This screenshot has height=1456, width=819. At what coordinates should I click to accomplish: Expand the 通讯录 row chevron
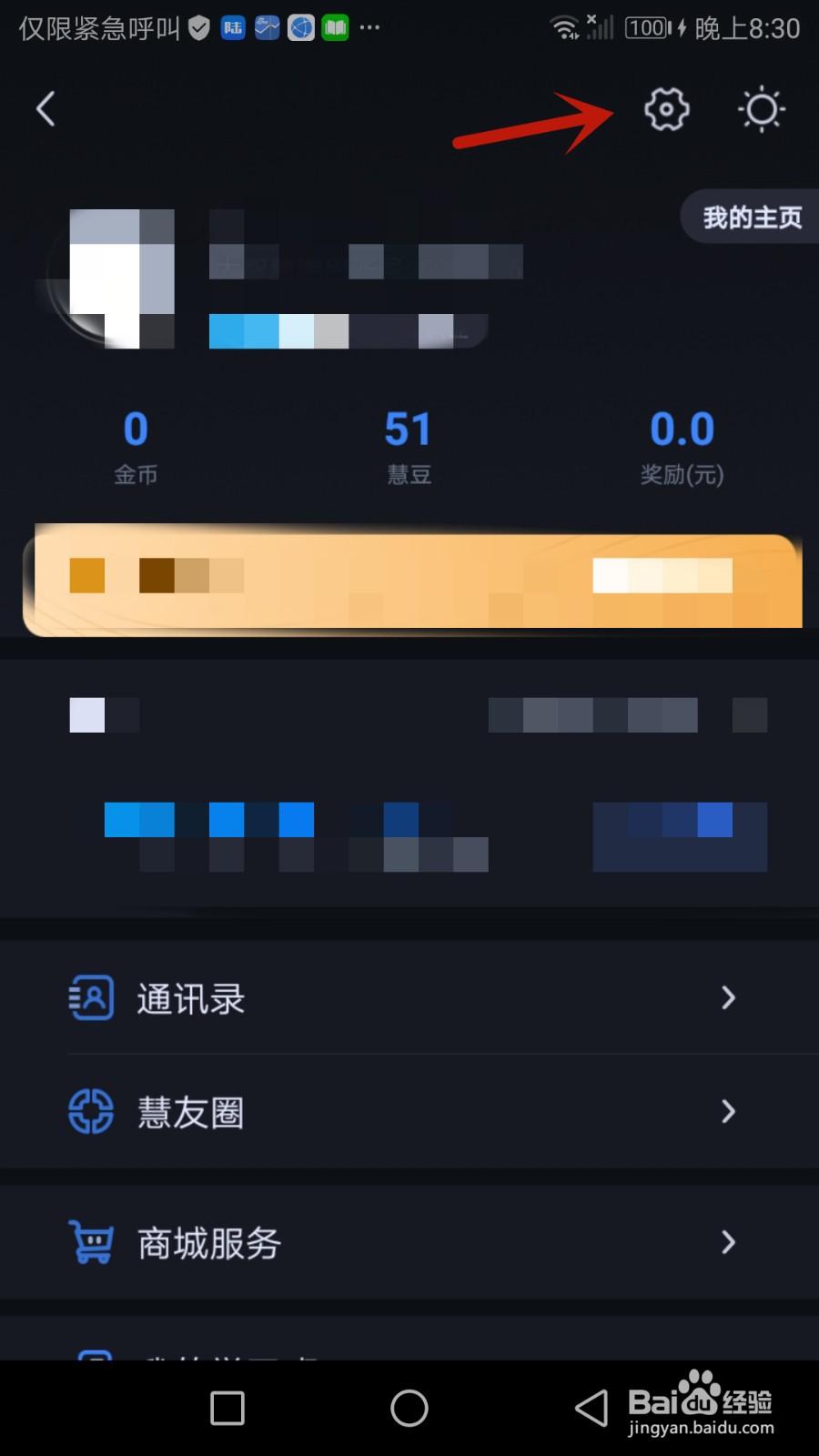[x=728, y=997]
